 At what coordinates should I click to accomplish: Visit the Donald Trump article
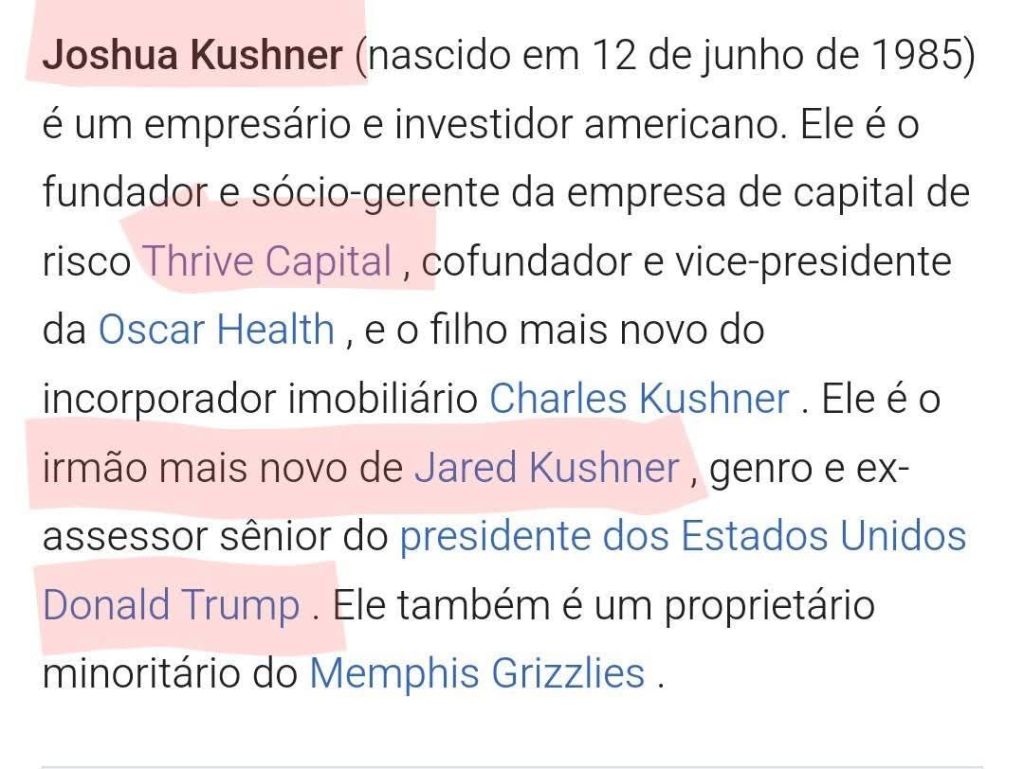coord(170,605)
